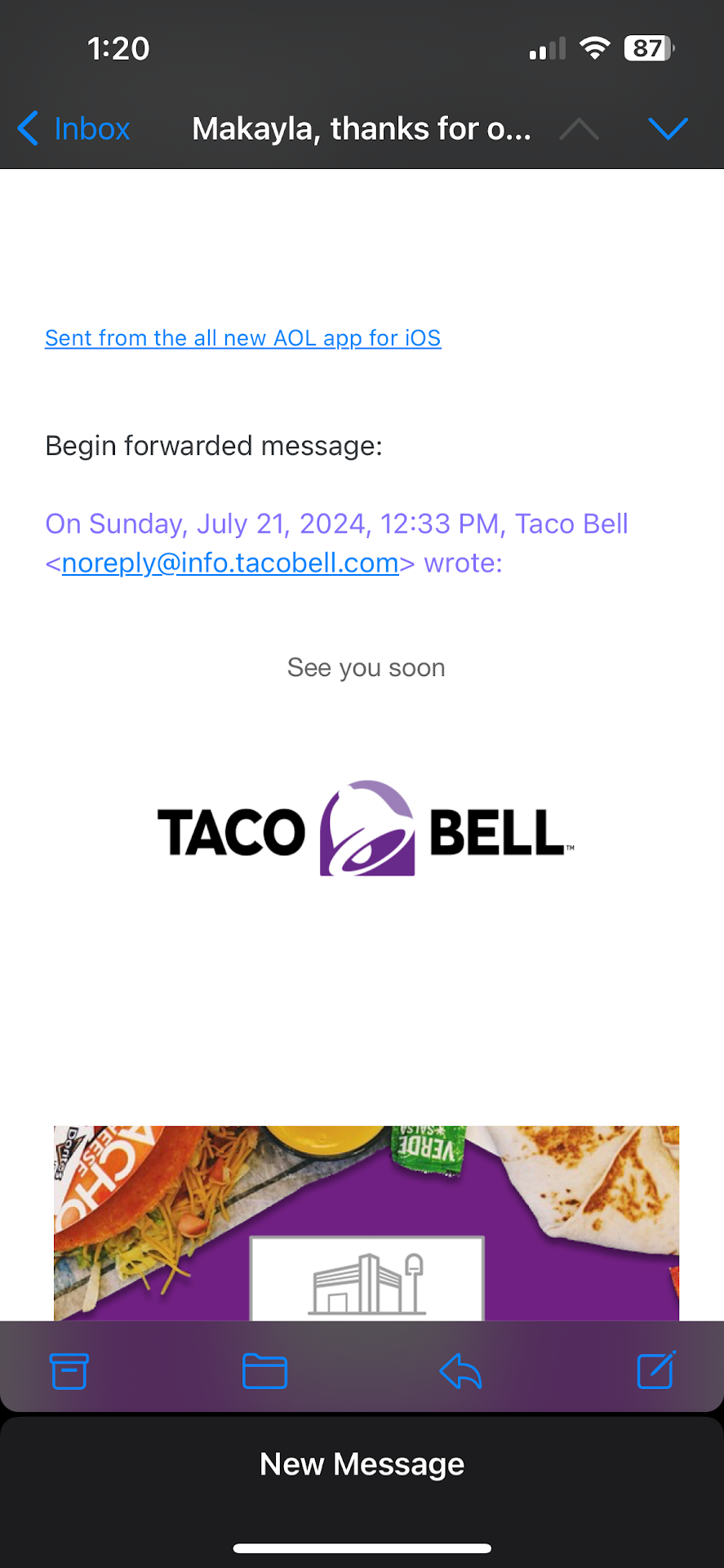Open the Taco Bell promo banner image
Image resolution: width=724 pixels, height=1568 pixels.
366,1222
